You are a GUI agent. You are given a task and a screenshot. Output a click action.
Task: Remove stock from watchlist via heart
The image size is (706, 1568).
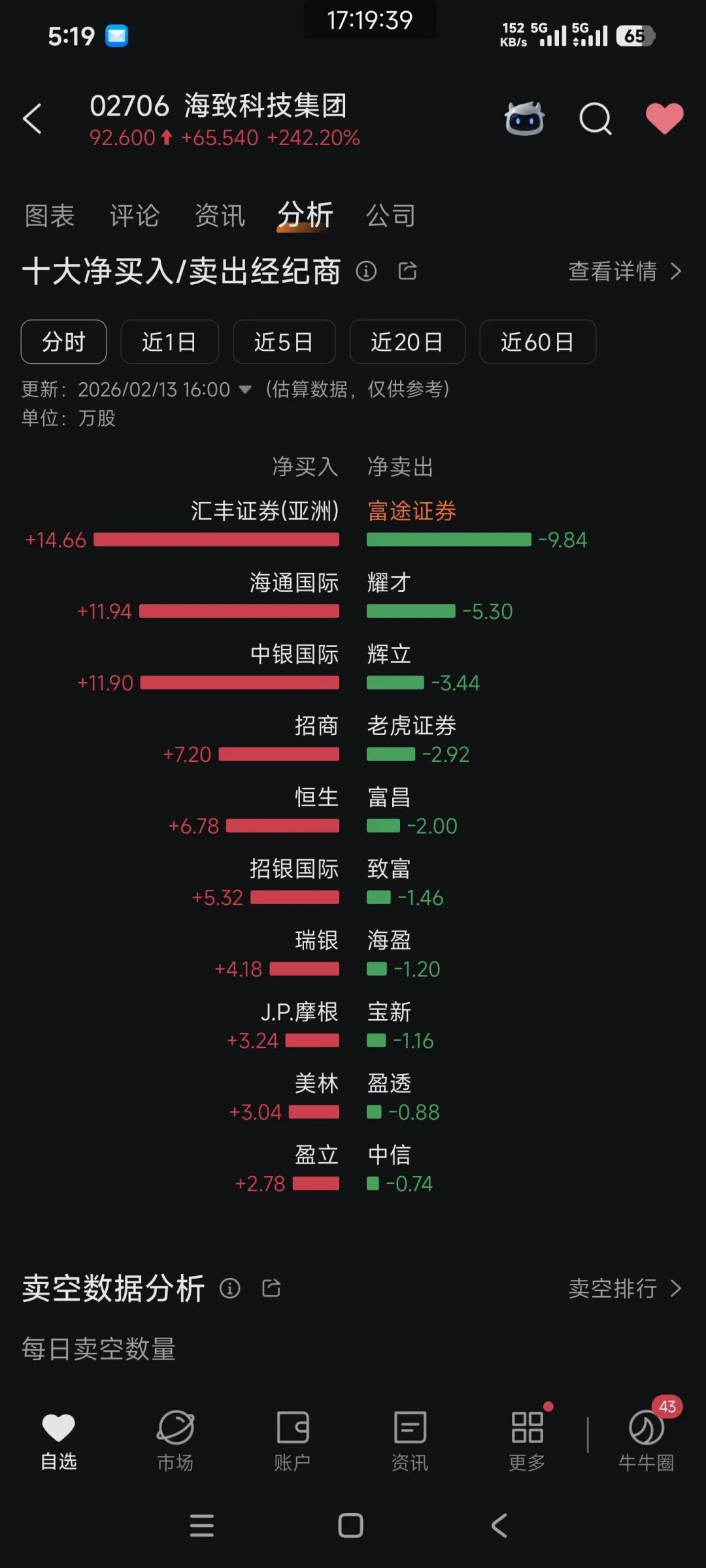pyautogui.click(x=664, y=119)
